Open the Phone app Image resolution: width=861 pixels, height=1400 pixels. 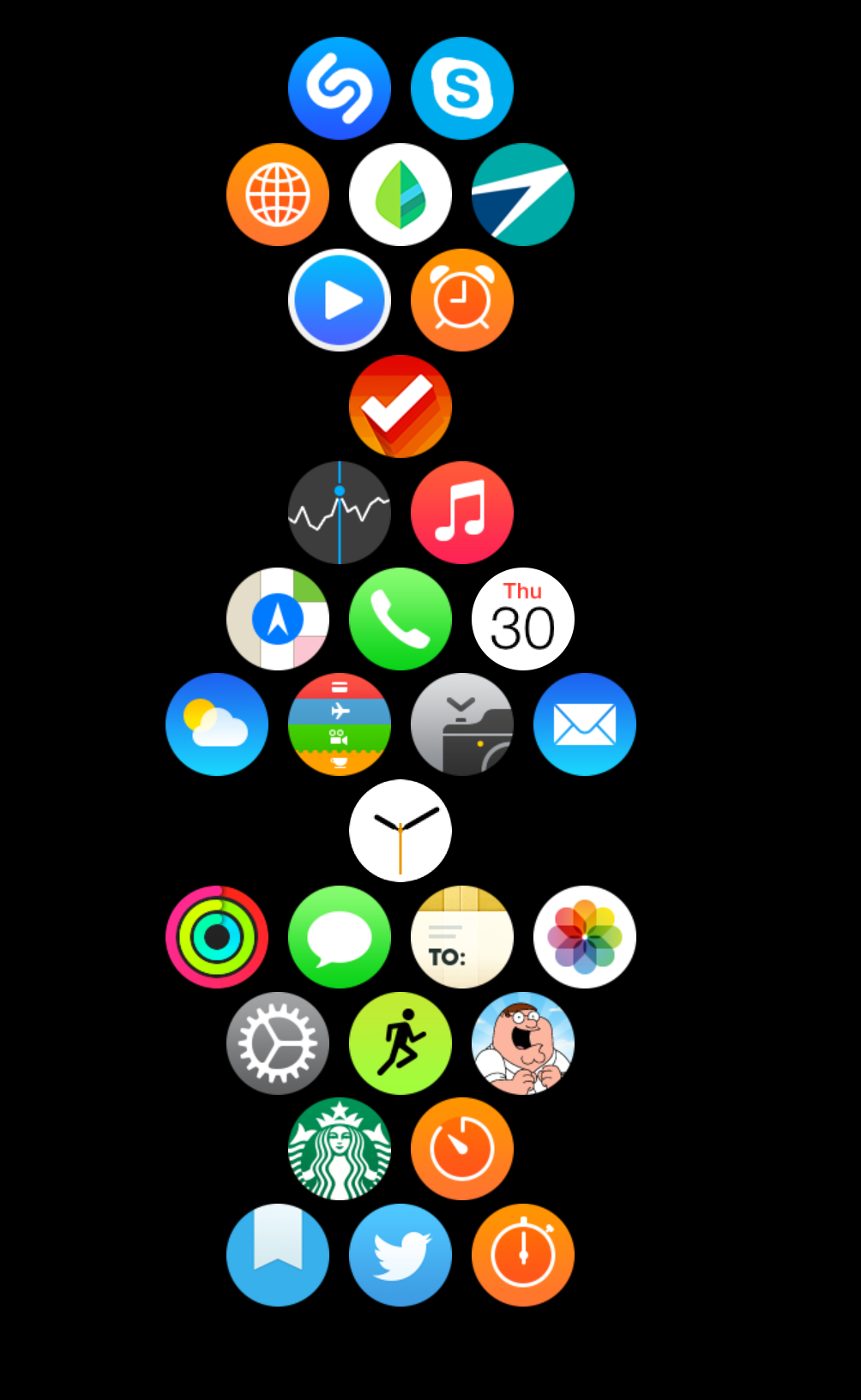tap(400, 619)
